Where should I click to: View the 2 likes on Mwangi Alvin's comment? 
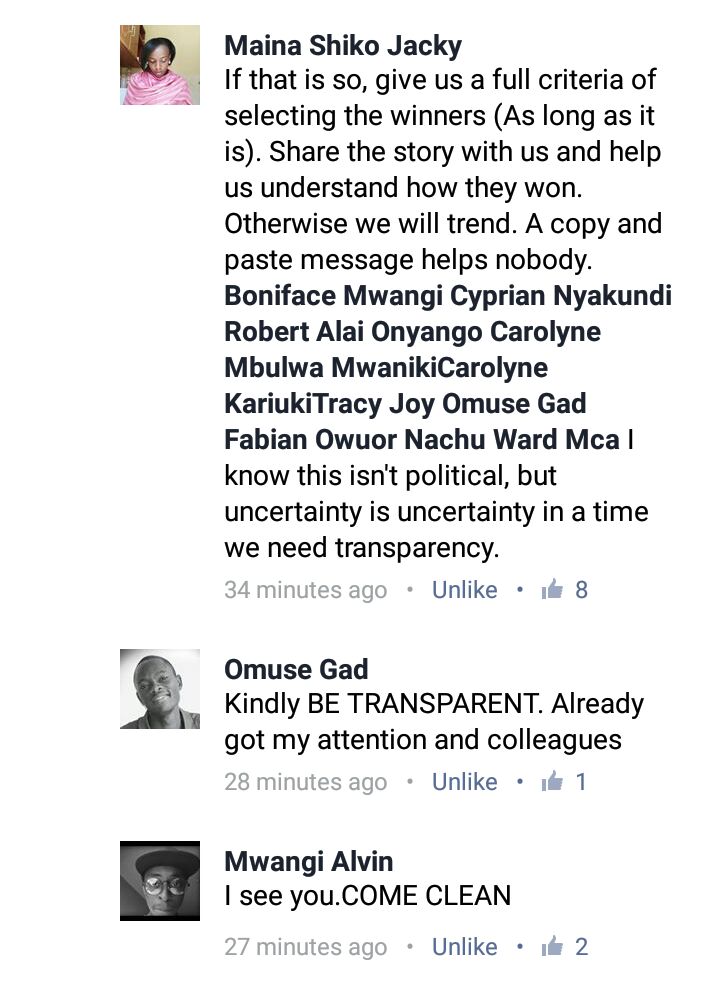565,946
